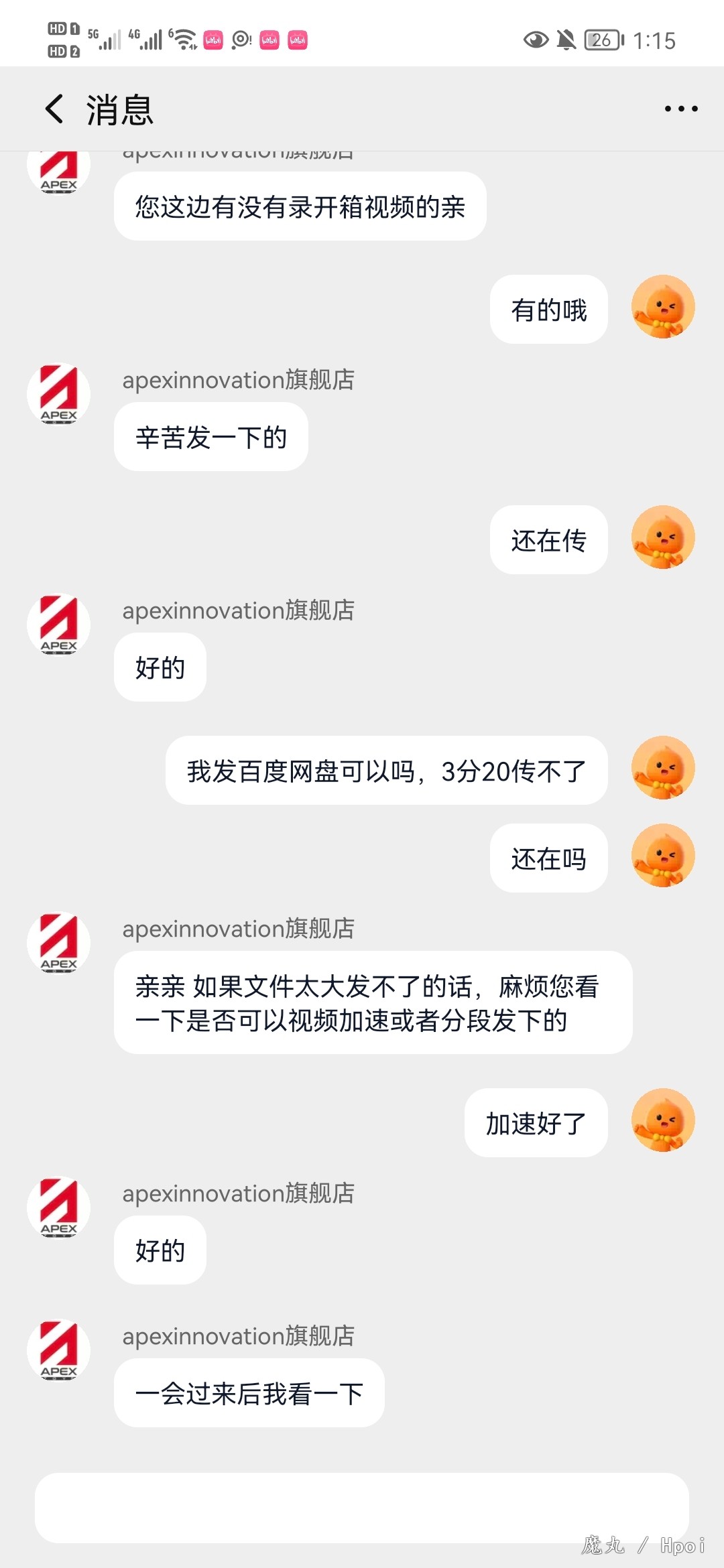724x1568 pixels.
Task: Open shop avatar beside "辛苦发一下的" message
Action: point(59,395)
